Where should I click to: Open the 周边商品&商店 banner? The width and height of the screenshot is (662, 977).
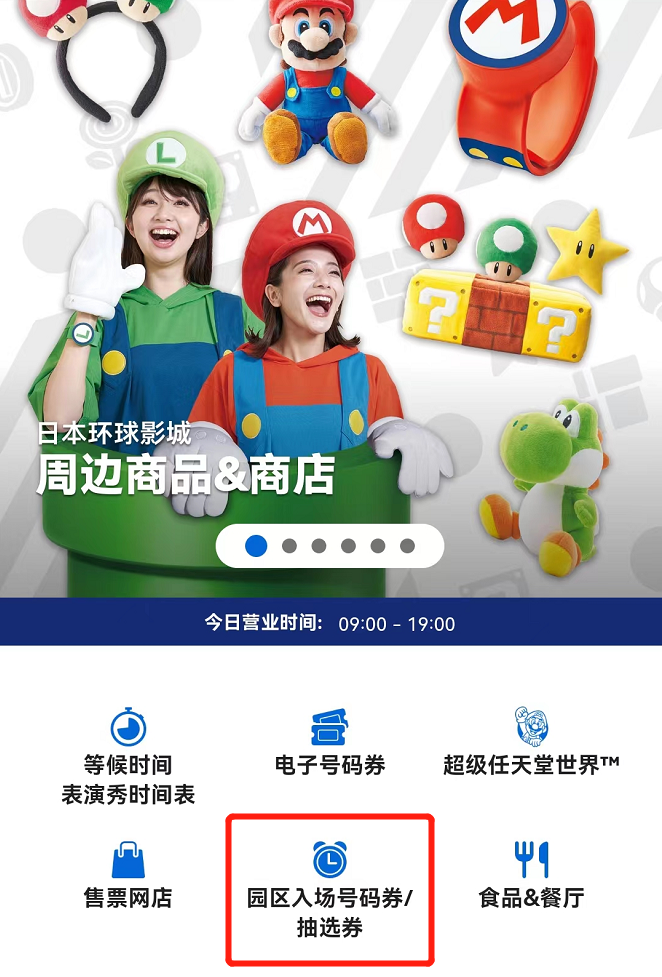[330, 300]
